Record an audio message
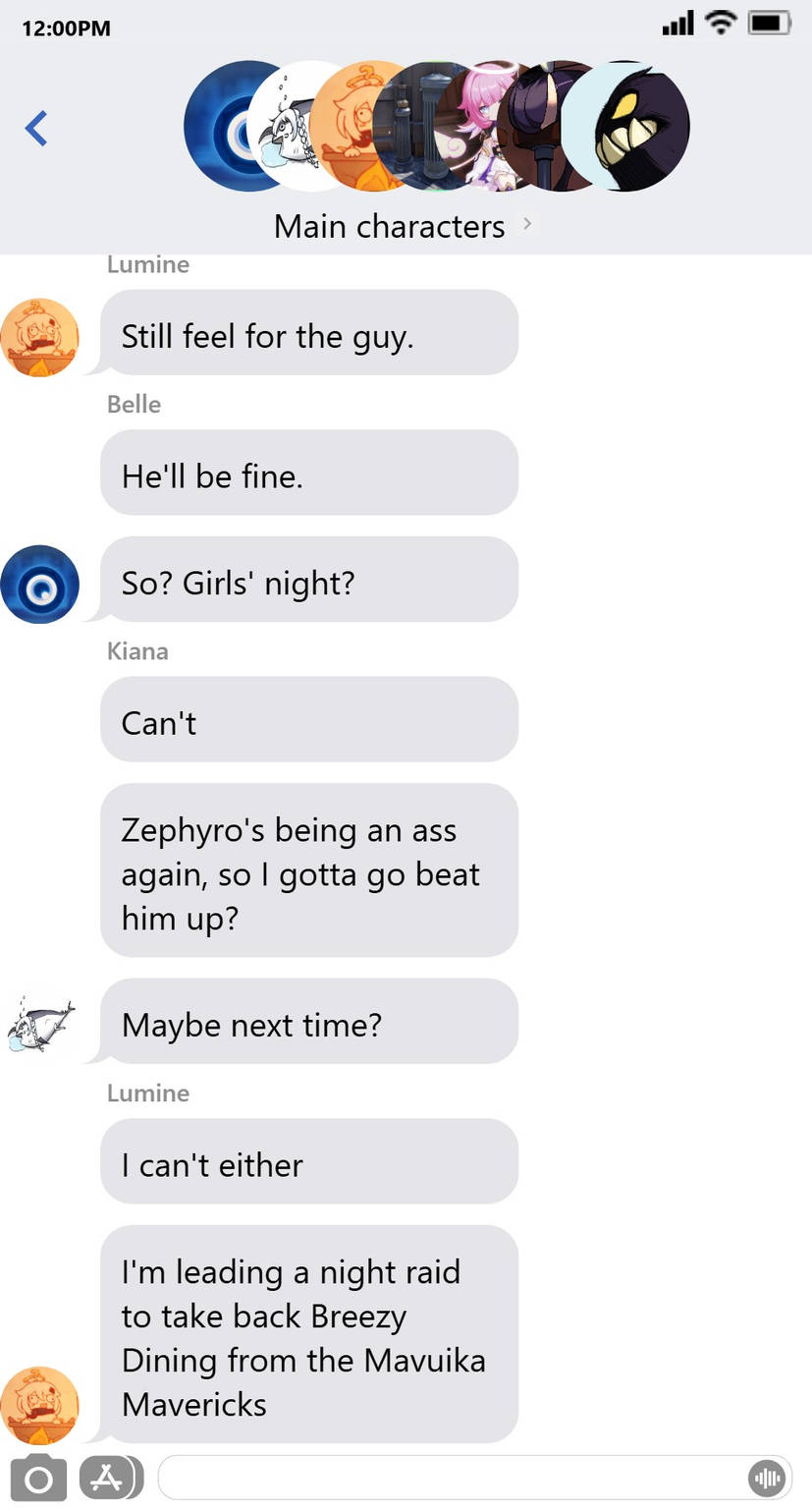The height and width of the screenshot is (1511, 812). 767,1478
